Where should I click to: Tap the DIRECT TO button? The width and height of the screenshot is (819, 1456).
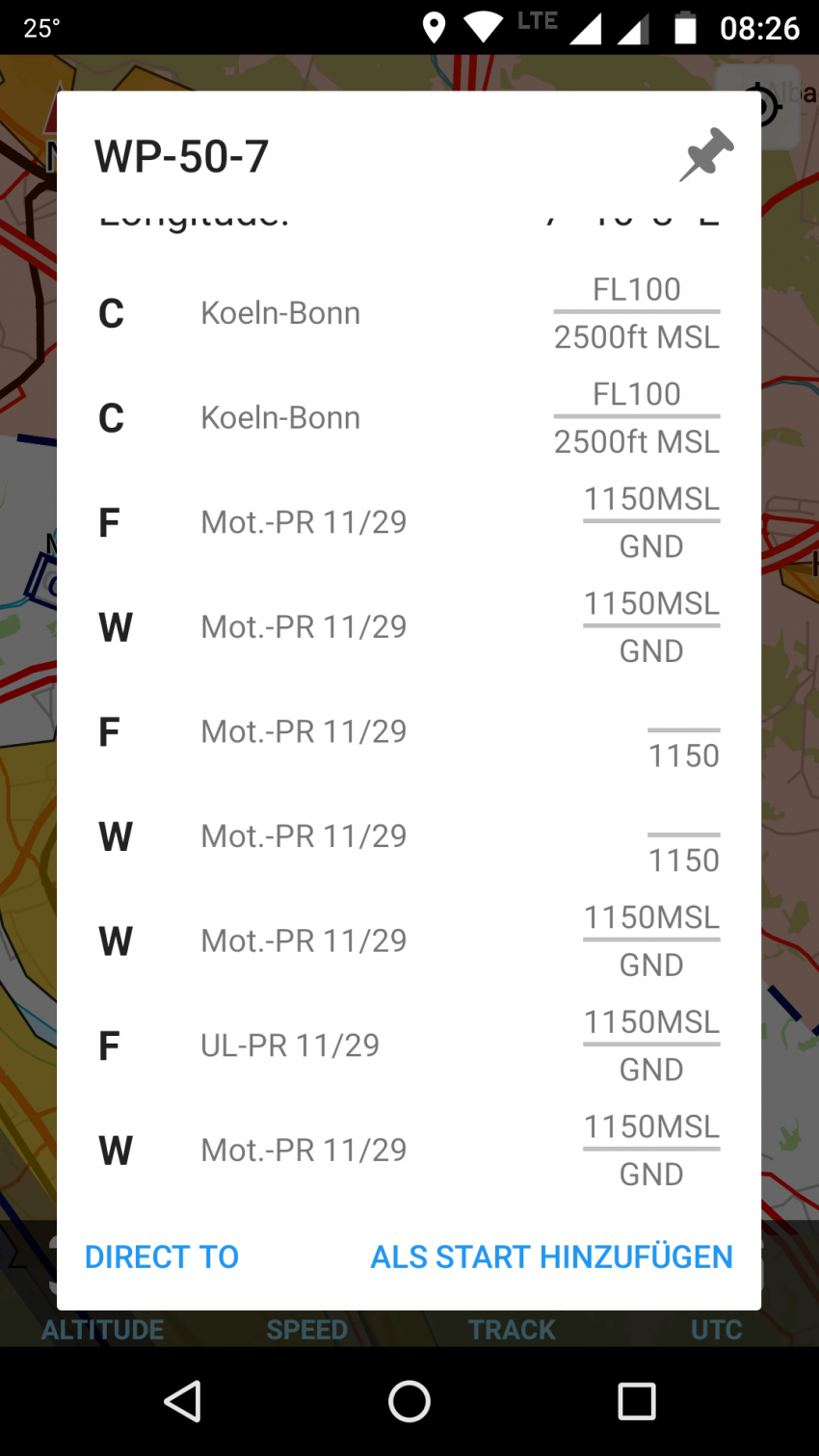[162, 1257]
